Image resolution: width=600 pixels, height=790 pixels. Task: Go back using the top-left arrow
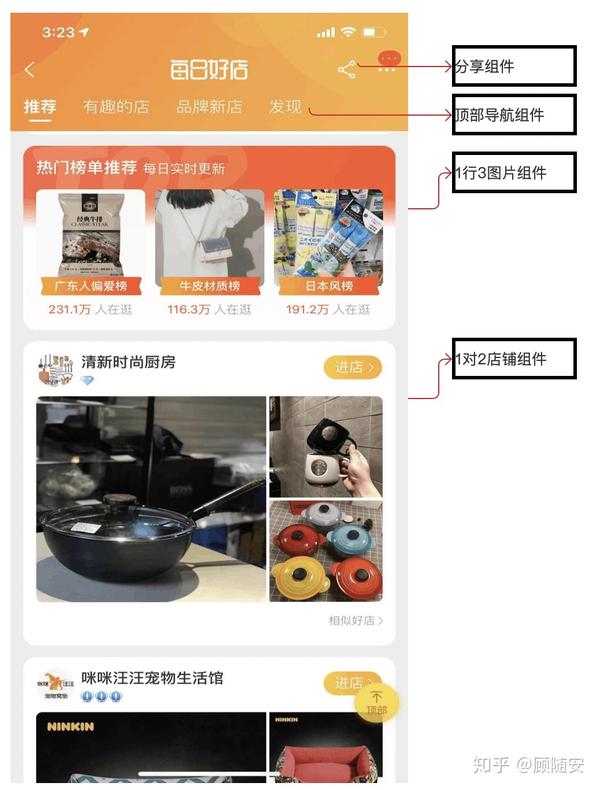(x=29, y=70)
